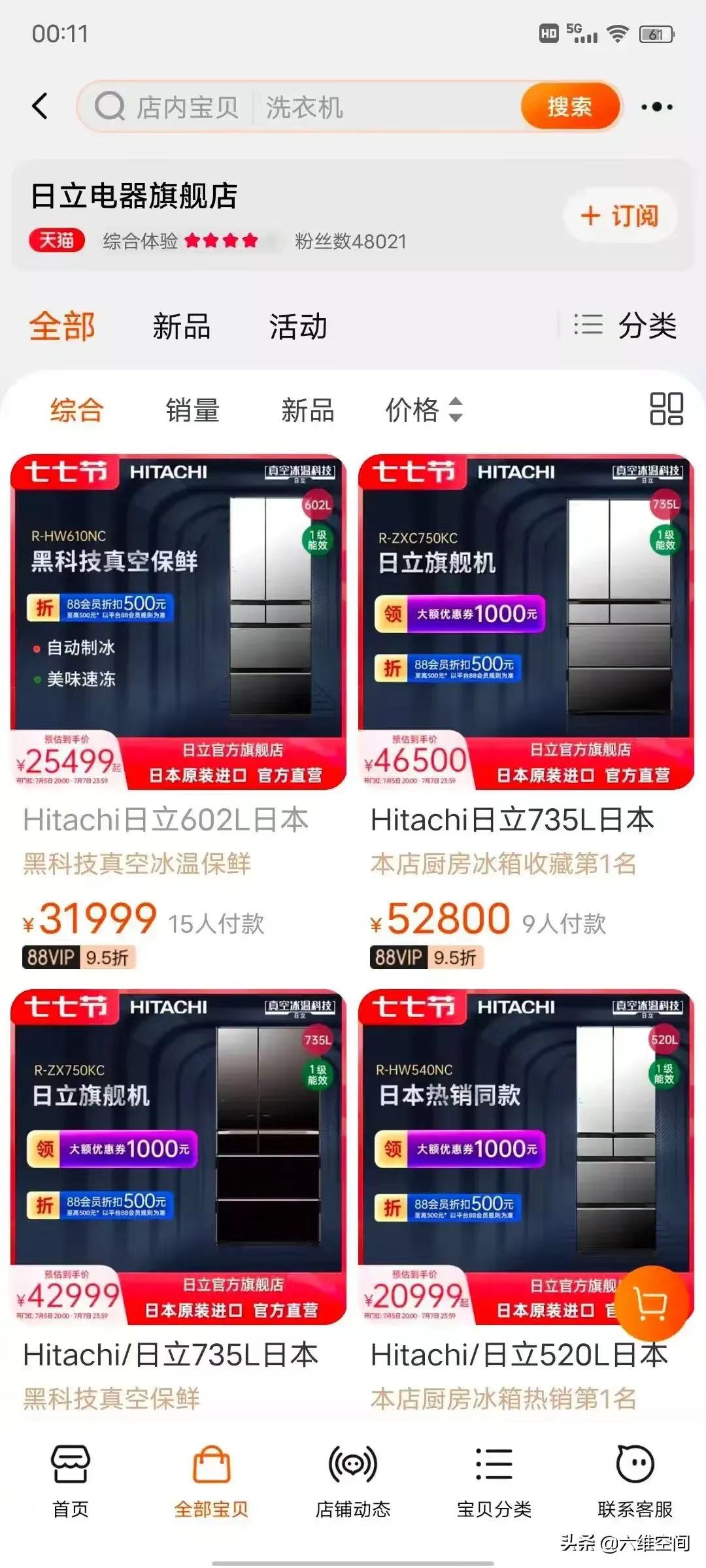Screen dimensions: 706x1568
Task: Open the three-dot overflow menu
Action: click(x=656, y=107)
